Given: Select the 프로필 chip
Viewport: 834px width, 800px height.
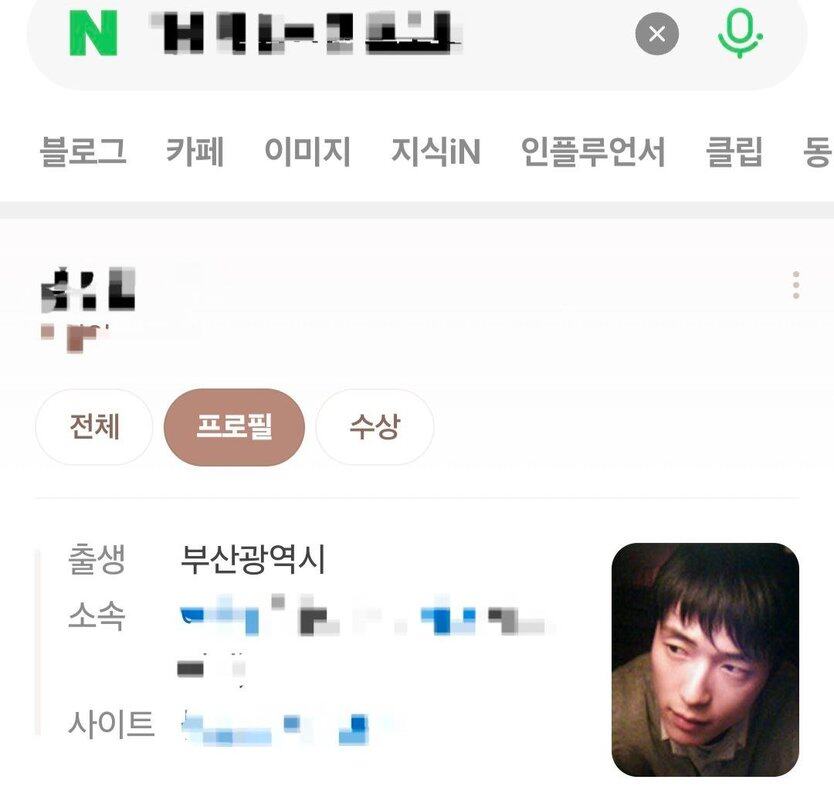Looking at the screenshot, I should (234, 427).
